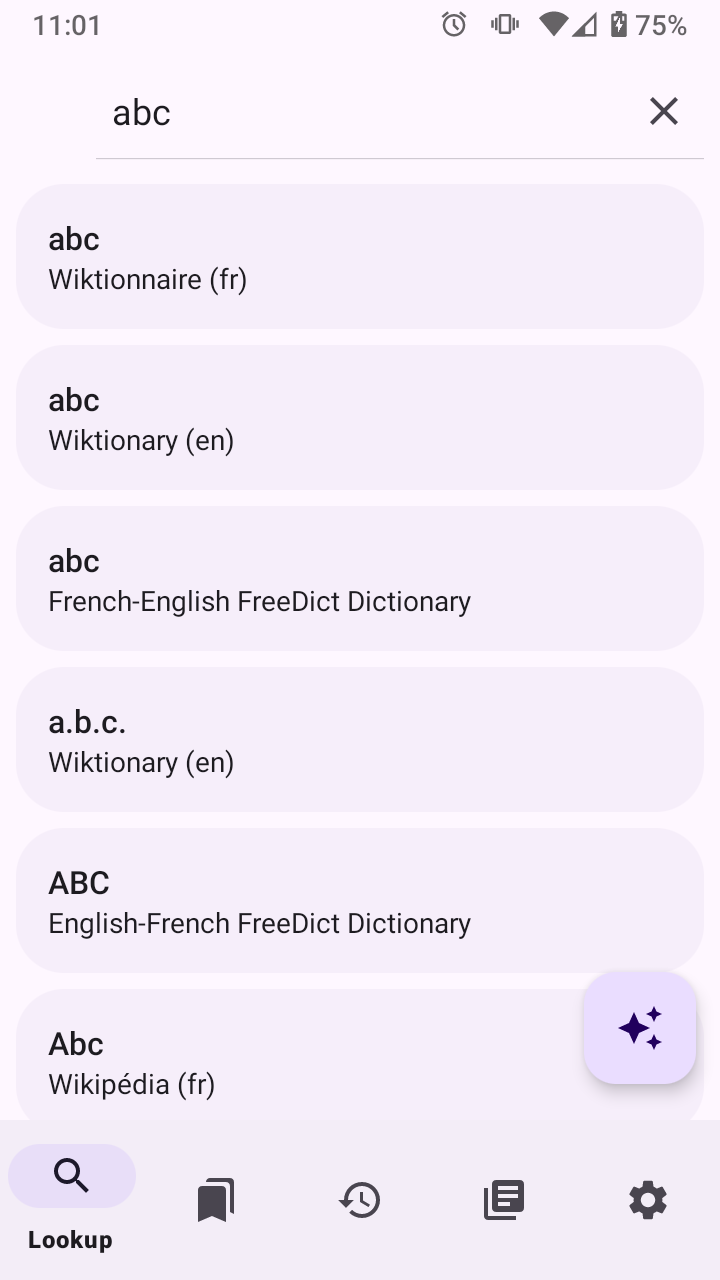Open lowercase abc result from Wiktionary (en)

pyautogui.click(x=360, y=417)
